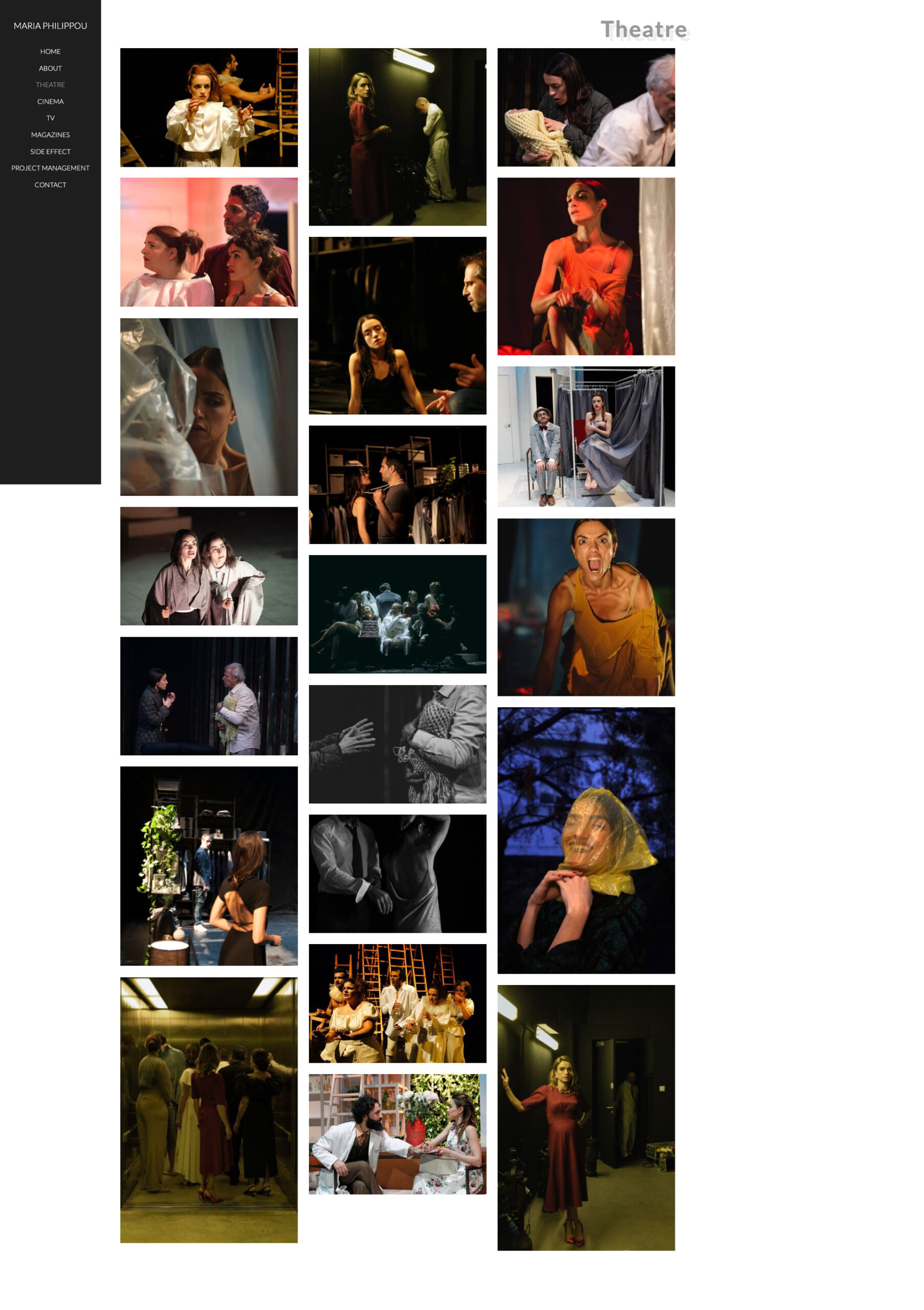924x1310 pixels.
Task: Go to Side Effect page
Action: tap(50, 151)
